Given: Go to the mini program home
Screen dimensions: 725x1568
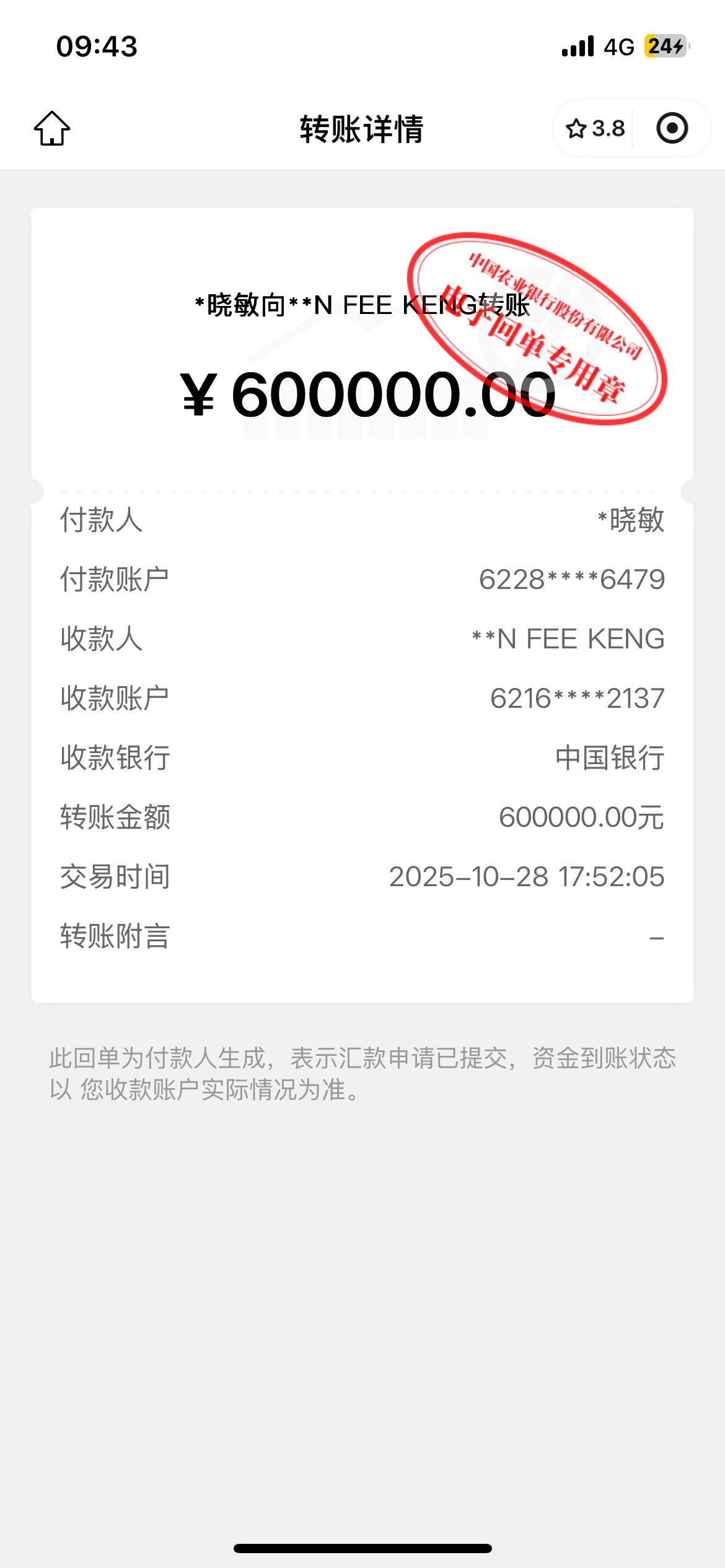Looking at the screenshot, I should (52, 129).
